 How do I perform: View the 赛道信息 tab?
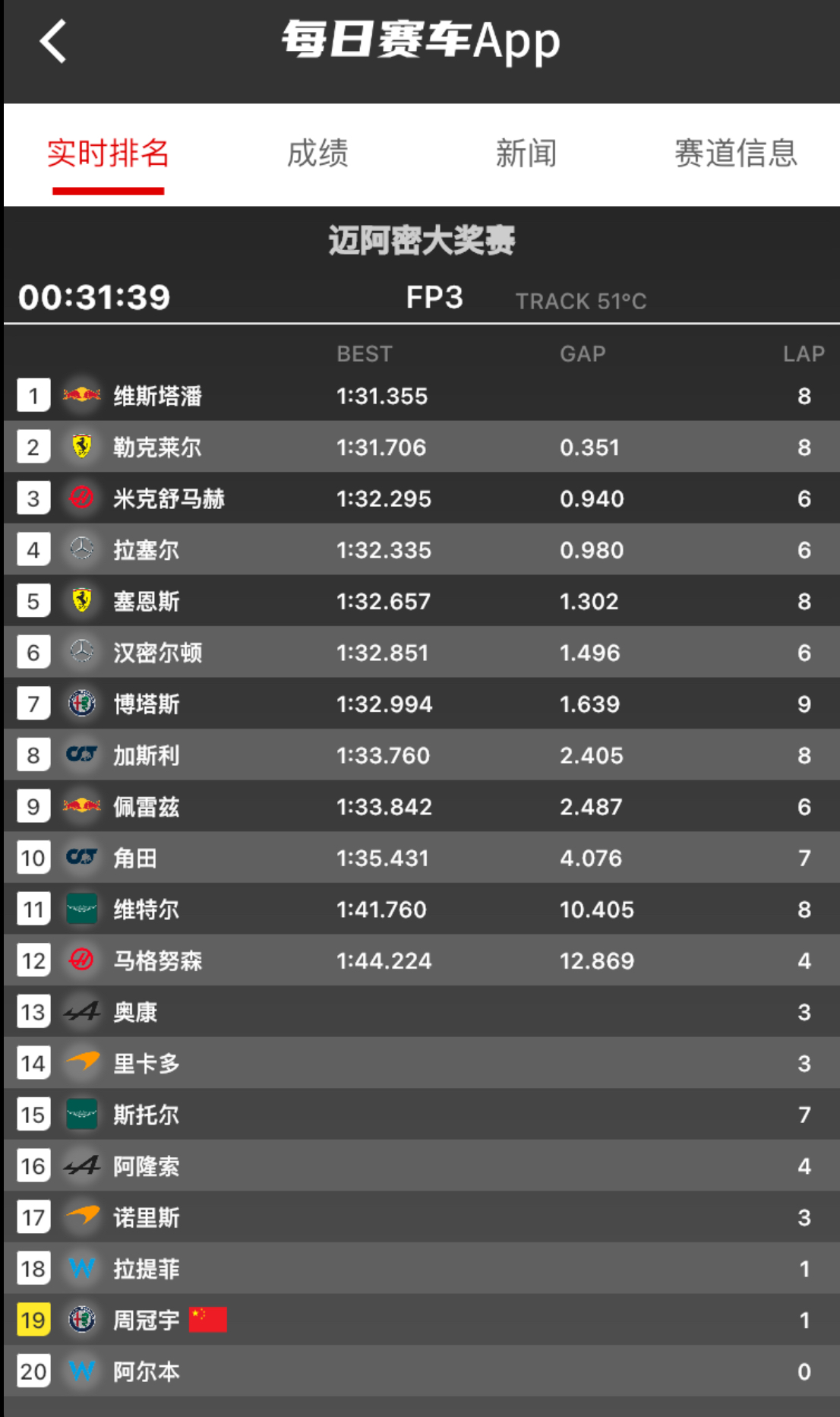pyautogui.click(x=735, y=153)
